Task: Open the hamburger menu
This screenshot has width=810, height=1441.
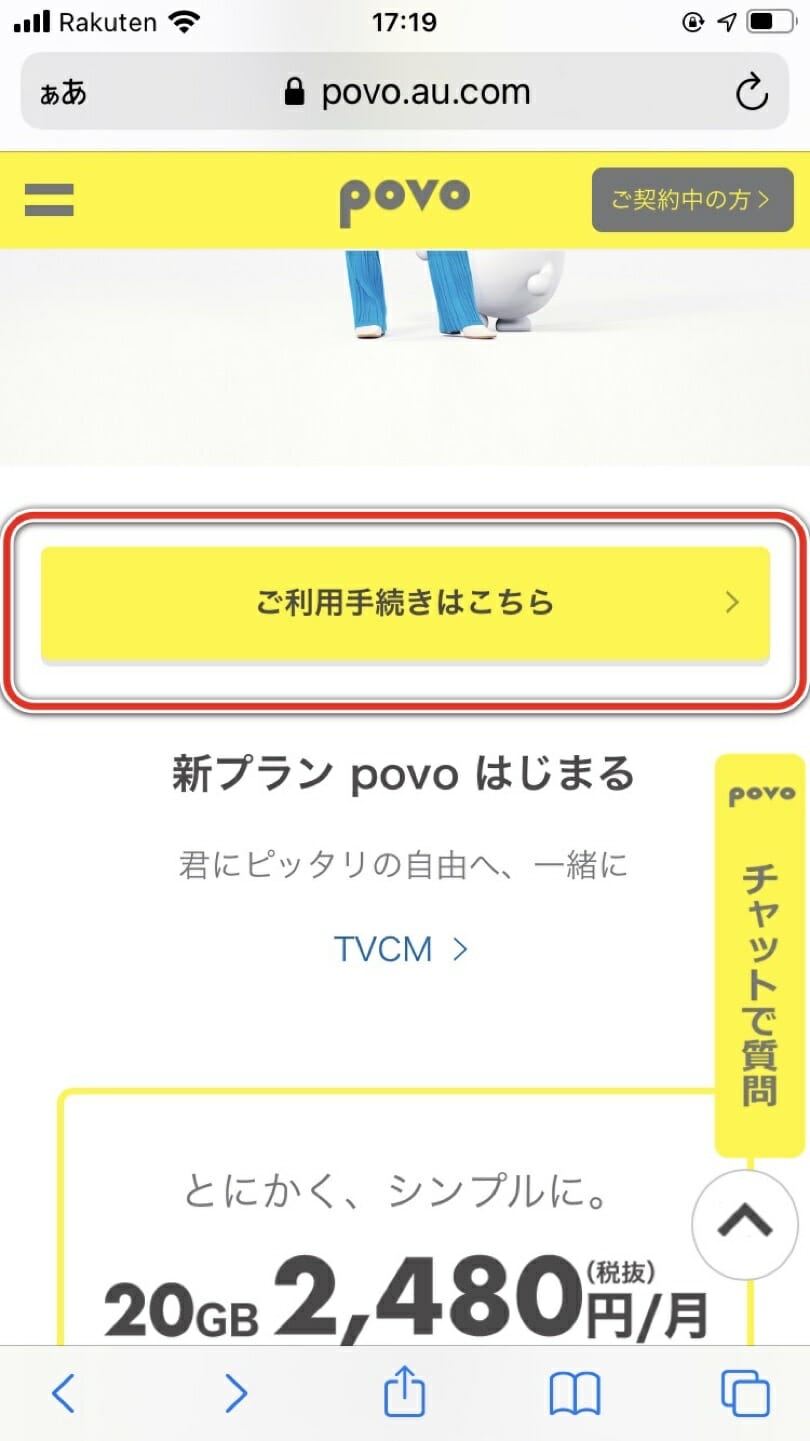Action: (x=49, y=199)
